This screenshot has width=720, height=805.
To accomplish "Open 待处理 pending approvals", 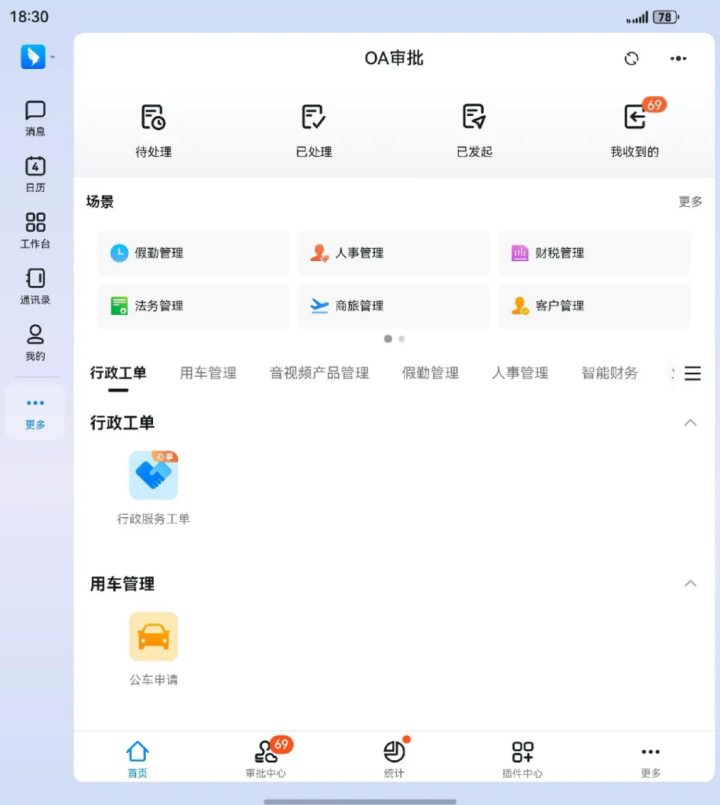I will [x=153, y=130].
